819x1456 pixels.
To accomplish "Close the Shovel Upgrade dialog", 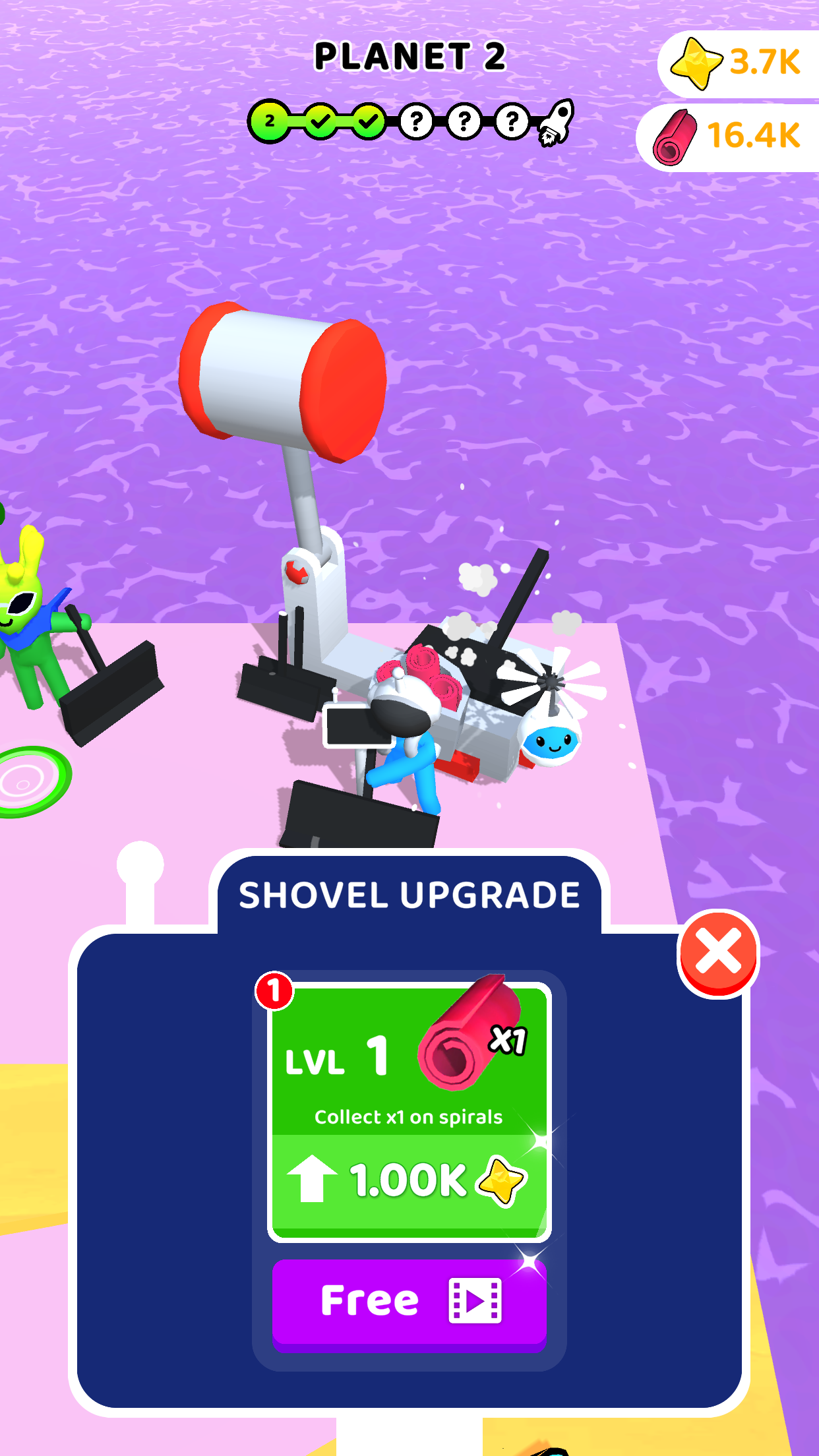I will point(718,953).
